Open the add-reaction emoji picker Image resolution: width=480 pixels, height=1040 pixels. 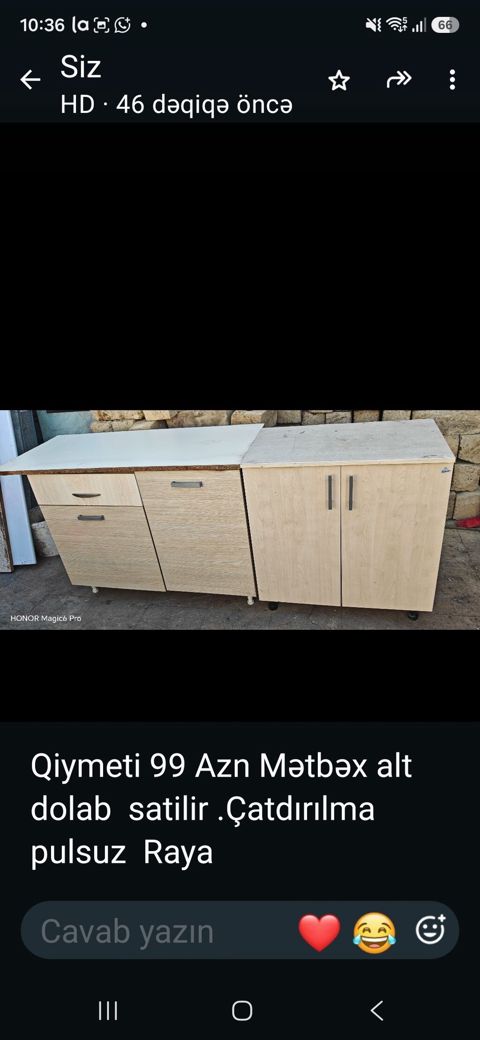pyautogui.click(x=431, y=929)
